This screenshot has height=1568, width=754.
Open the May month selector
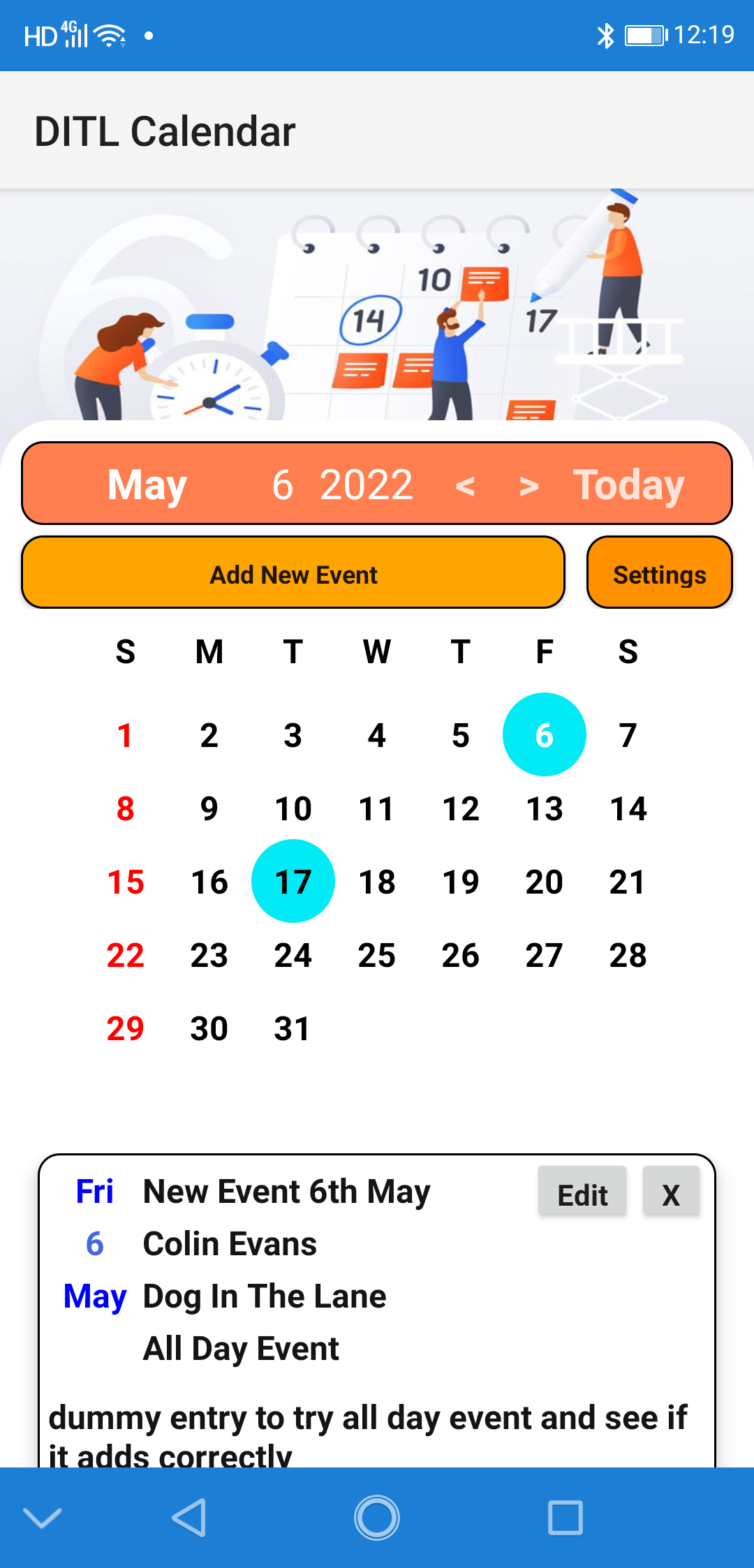pyautogui.click(x=147, y=485)
